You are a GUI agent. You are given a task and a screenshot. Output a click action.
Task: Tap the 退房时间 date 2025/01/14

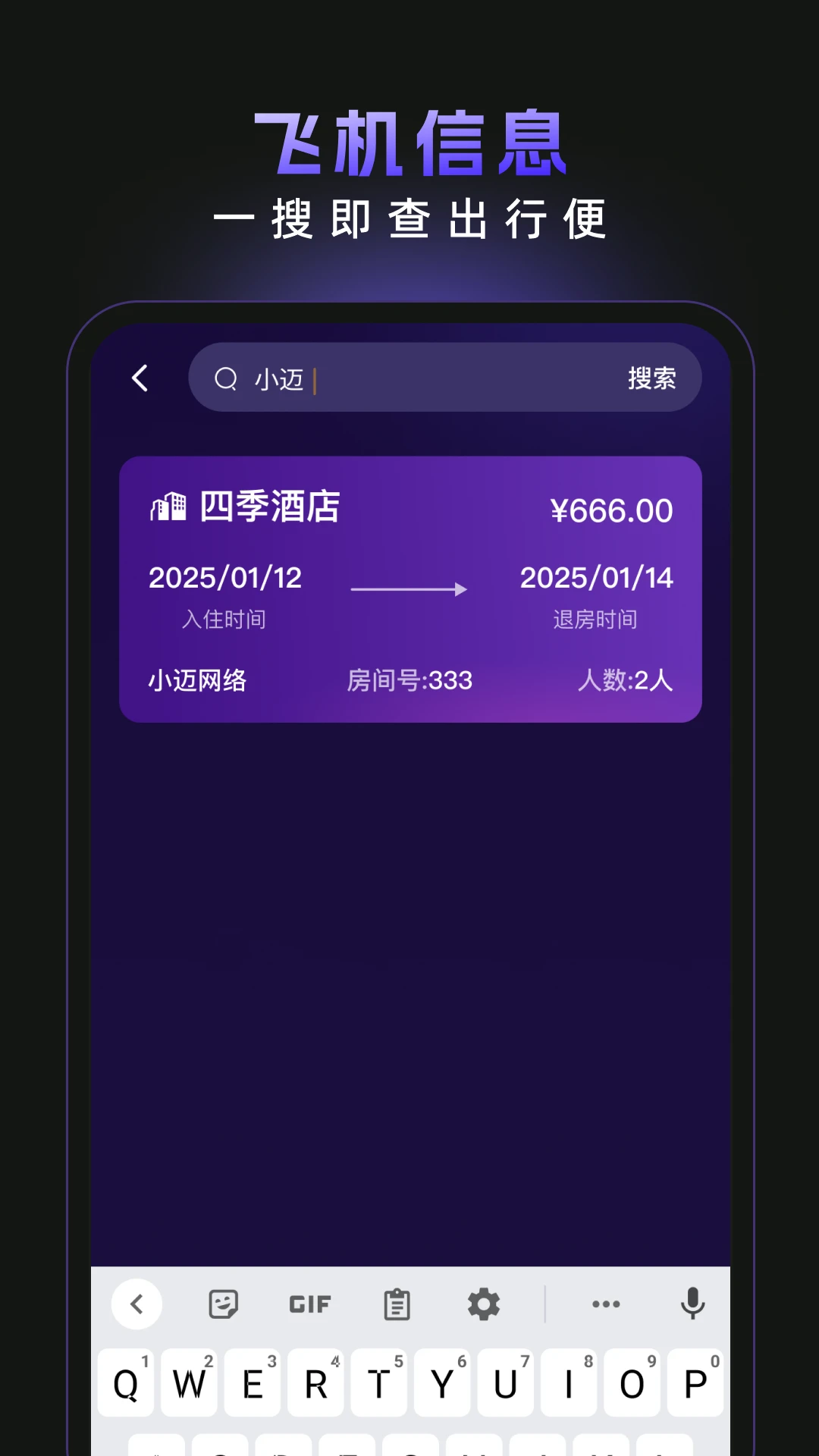(597, 578)
